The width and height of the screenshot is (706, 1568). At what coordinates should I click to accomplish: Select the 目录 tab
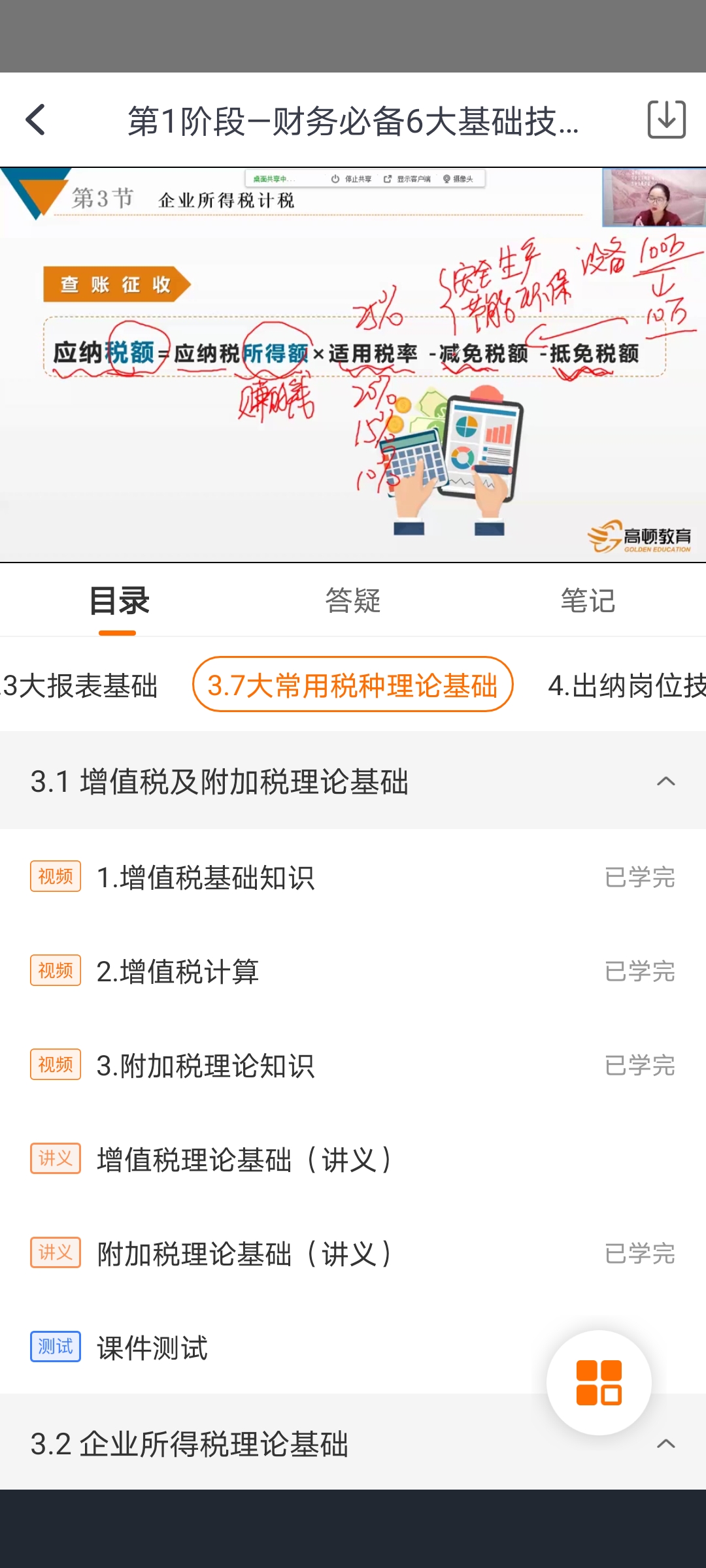click(x=118, y=600)
